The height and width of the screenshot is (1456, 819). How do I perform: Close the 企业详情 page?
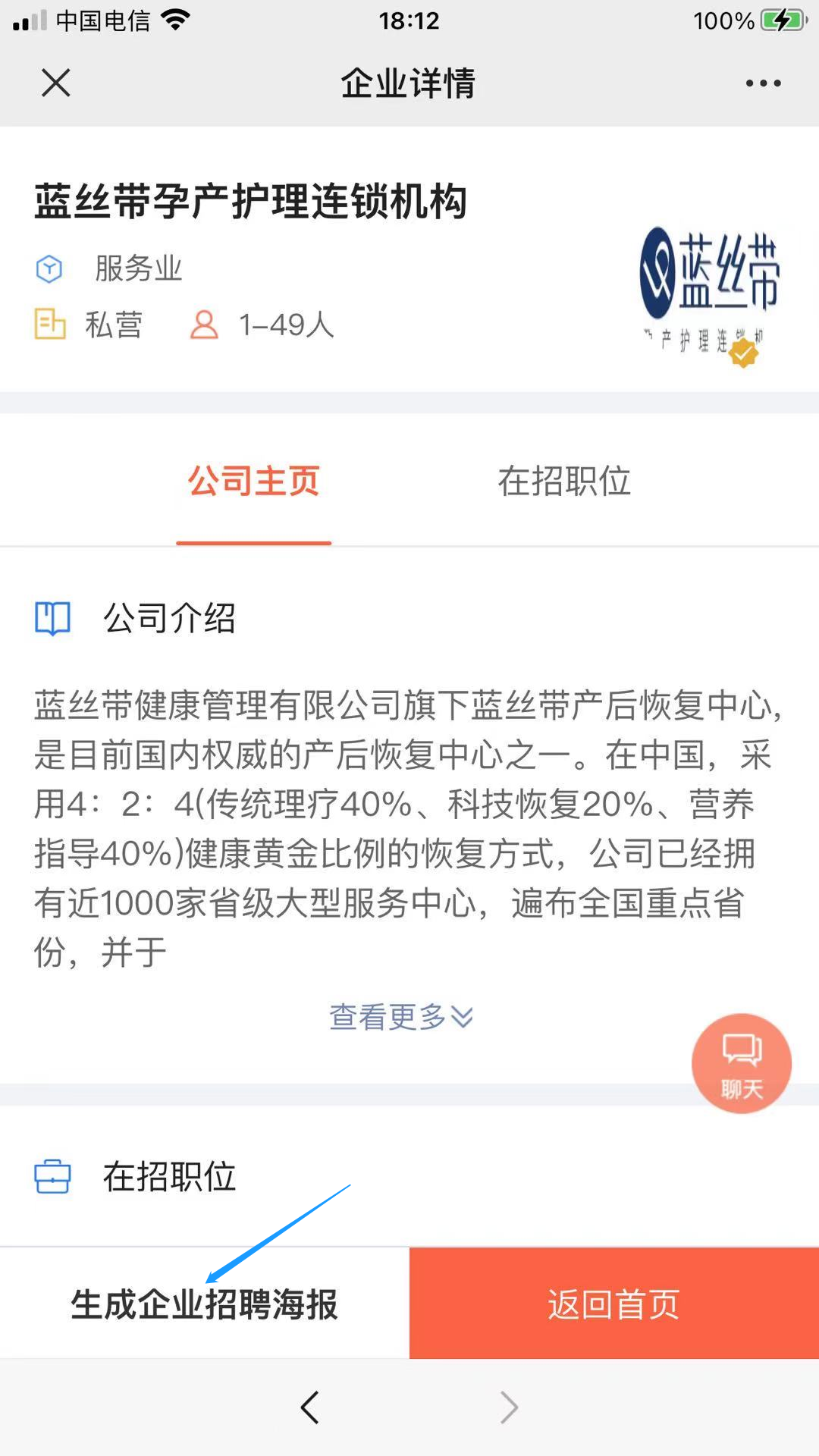[x=56, y=83]
